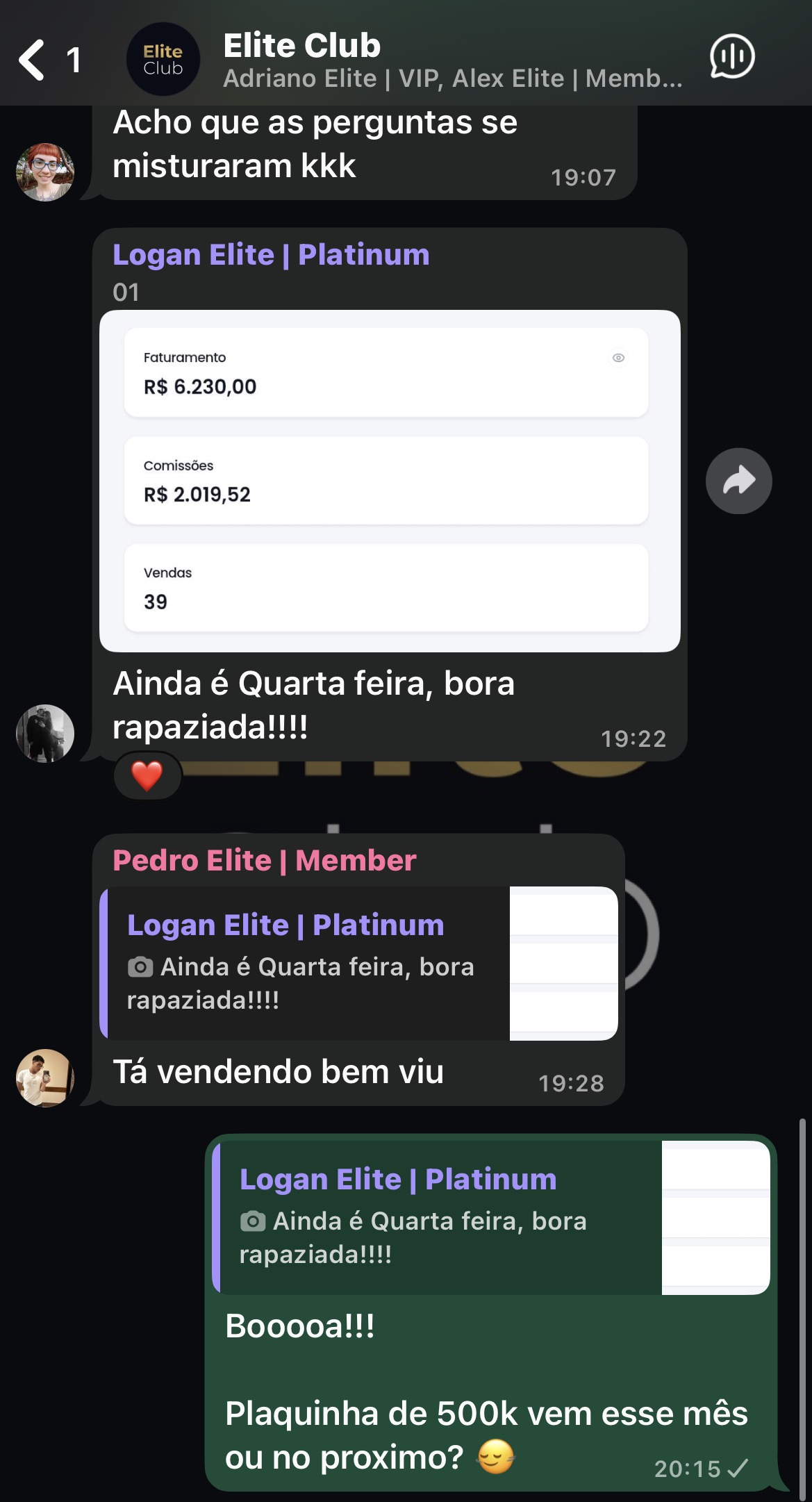Forward Logan's sales screenshot using the arrow icon
Screen dimensions: 812x1502
738,479
